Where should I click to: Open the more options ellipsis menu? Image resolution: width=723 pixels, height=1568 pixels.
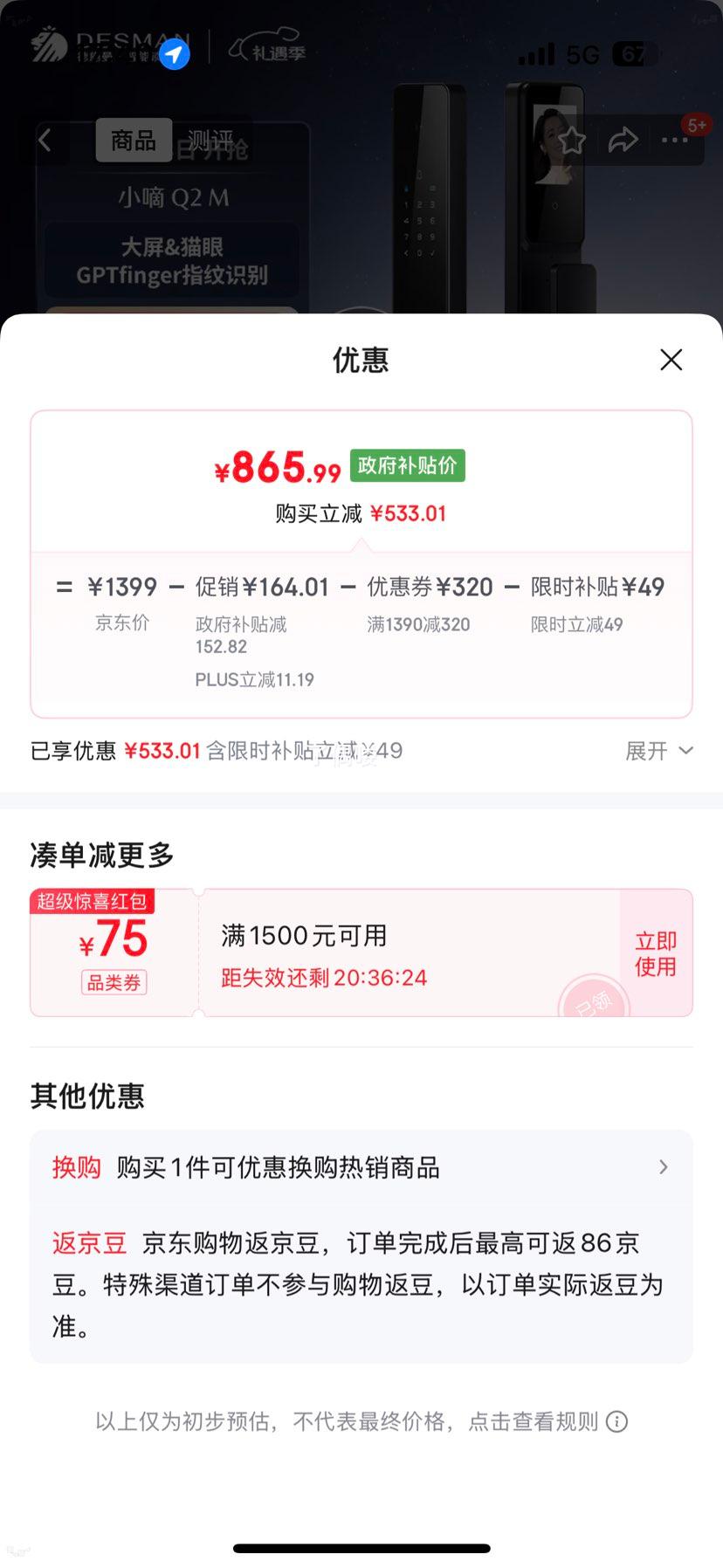click(675, 140)
